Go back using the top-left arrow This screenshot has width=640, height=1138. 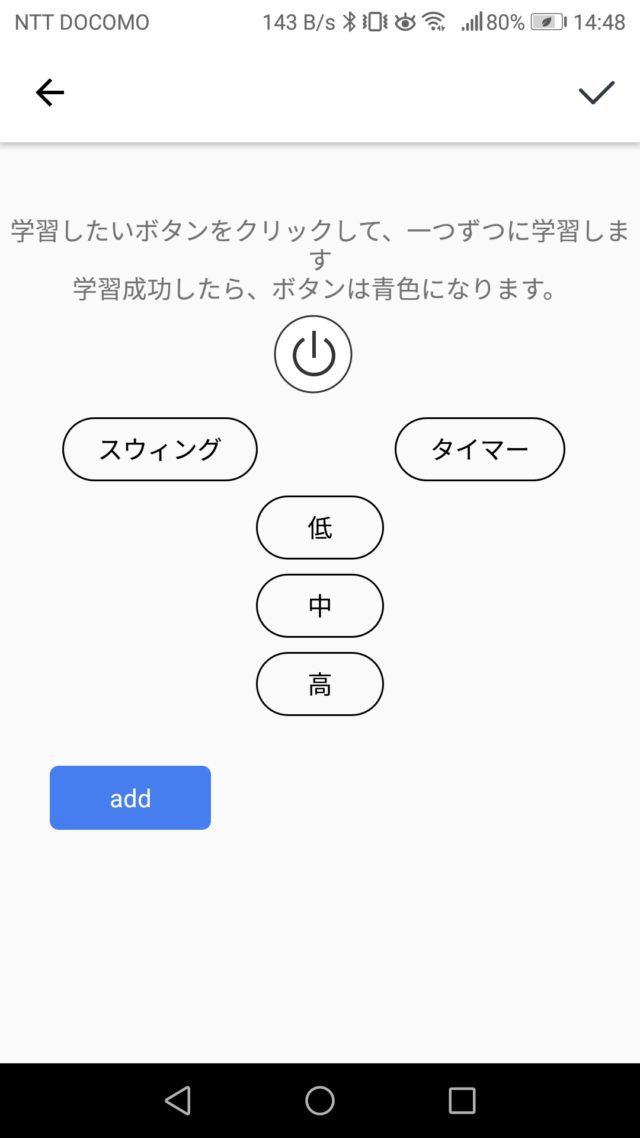click(x=49, y=93)
